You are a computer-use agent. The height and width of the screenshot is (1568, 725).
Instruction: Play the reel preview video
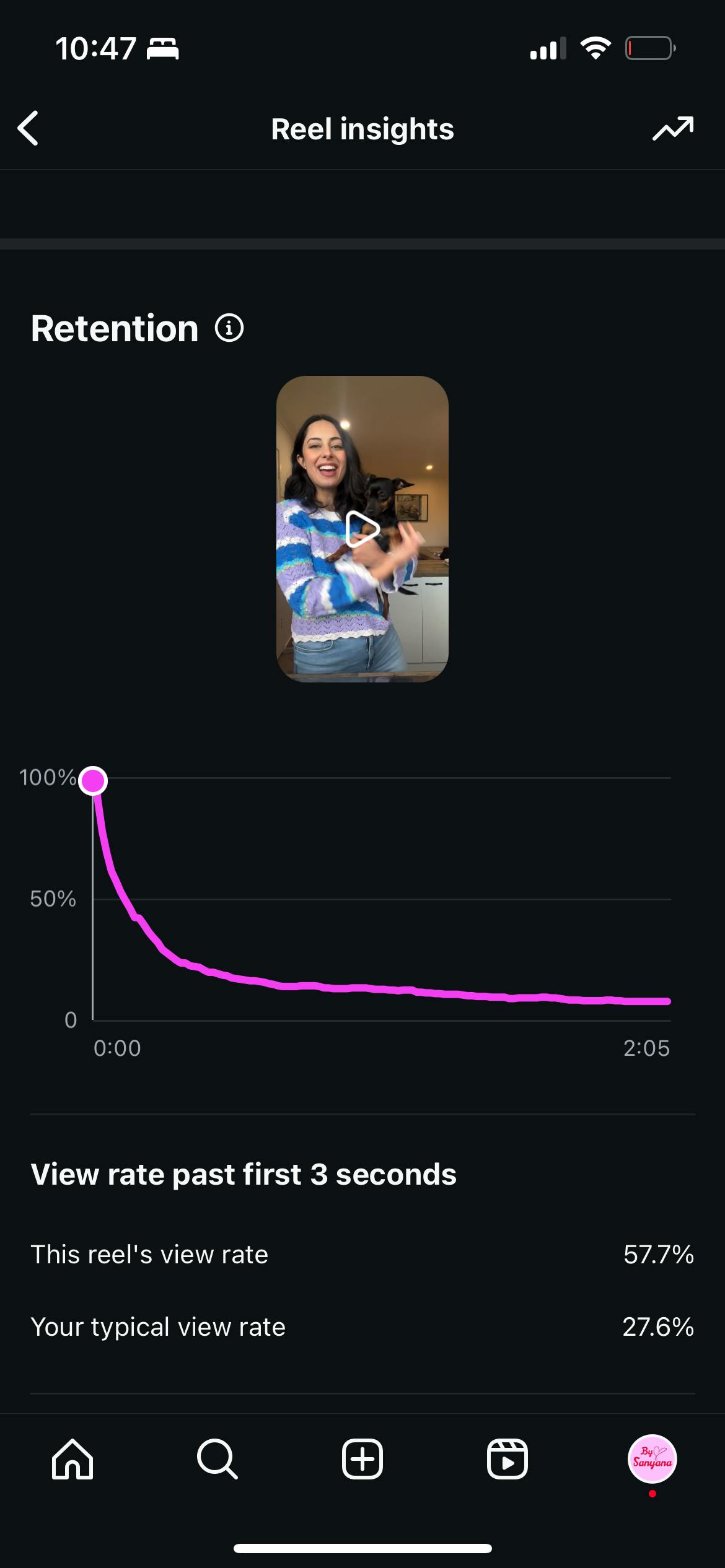click(x=362, y=529)
